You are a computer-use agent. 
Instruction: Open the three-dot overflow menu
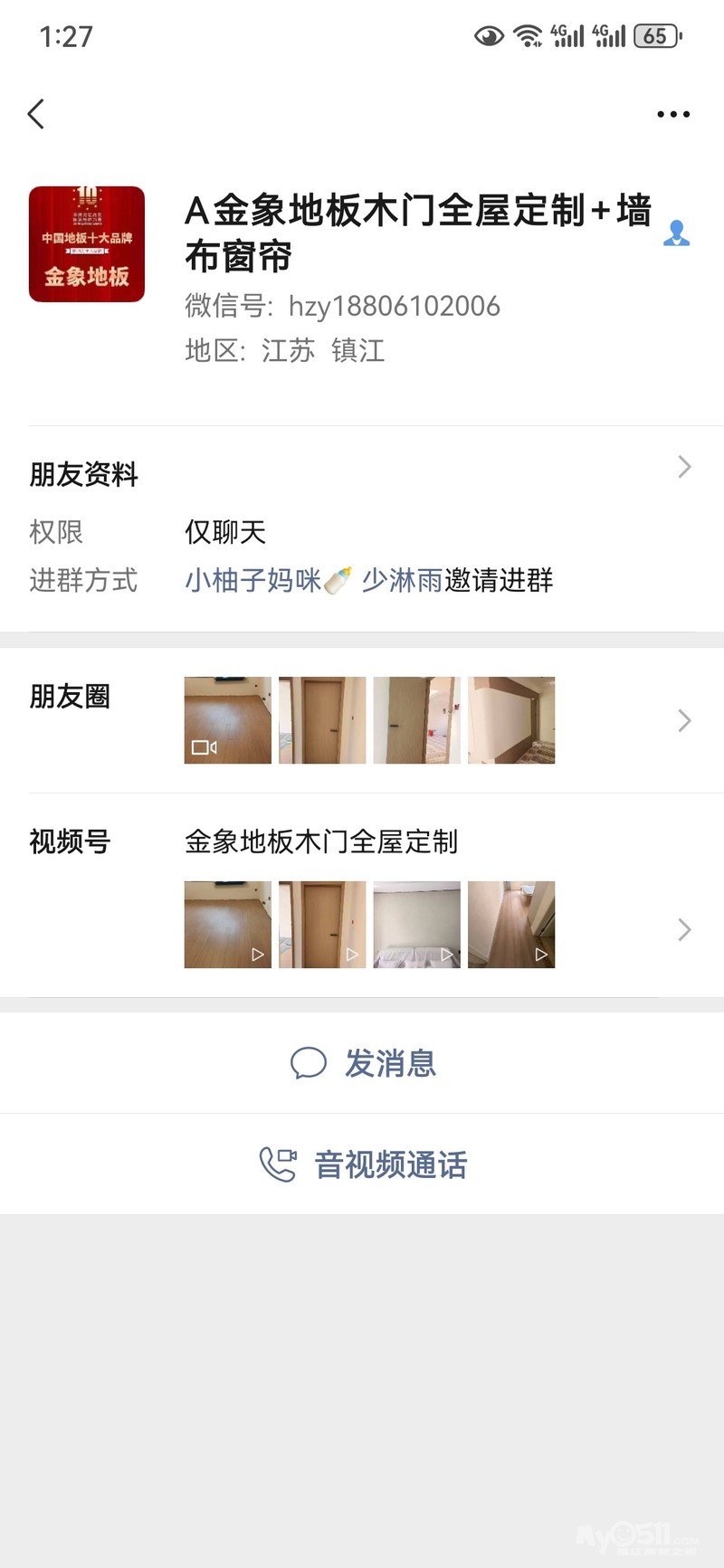(672, 114)
